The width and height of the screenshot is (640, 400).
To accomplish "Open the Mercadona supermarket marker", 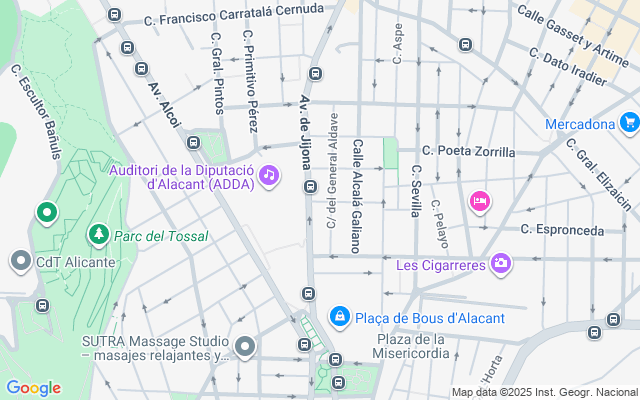I will [x=629, y=124].
